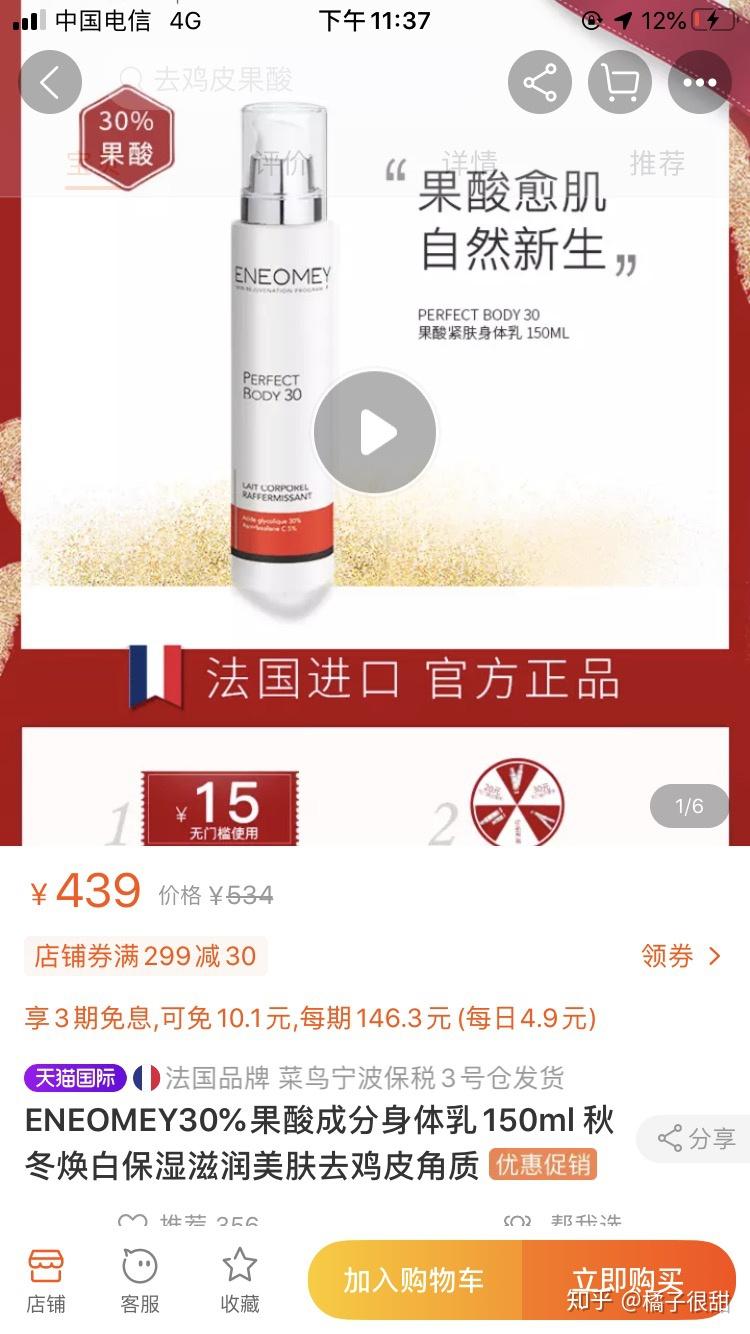The image size is (750, 1334).
Task: Claim coupon via 领券
Action: [680, 956]
